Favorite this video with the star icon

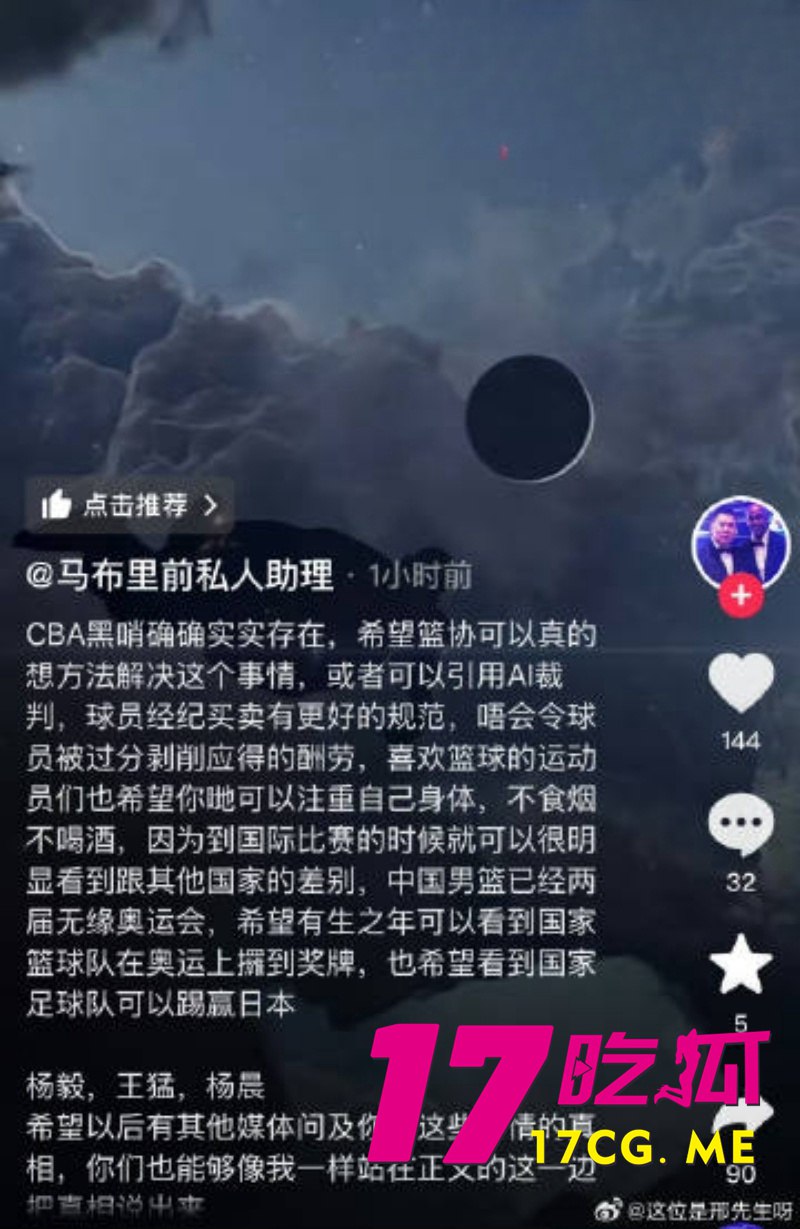pyautogui.click(x=741, y=966)
